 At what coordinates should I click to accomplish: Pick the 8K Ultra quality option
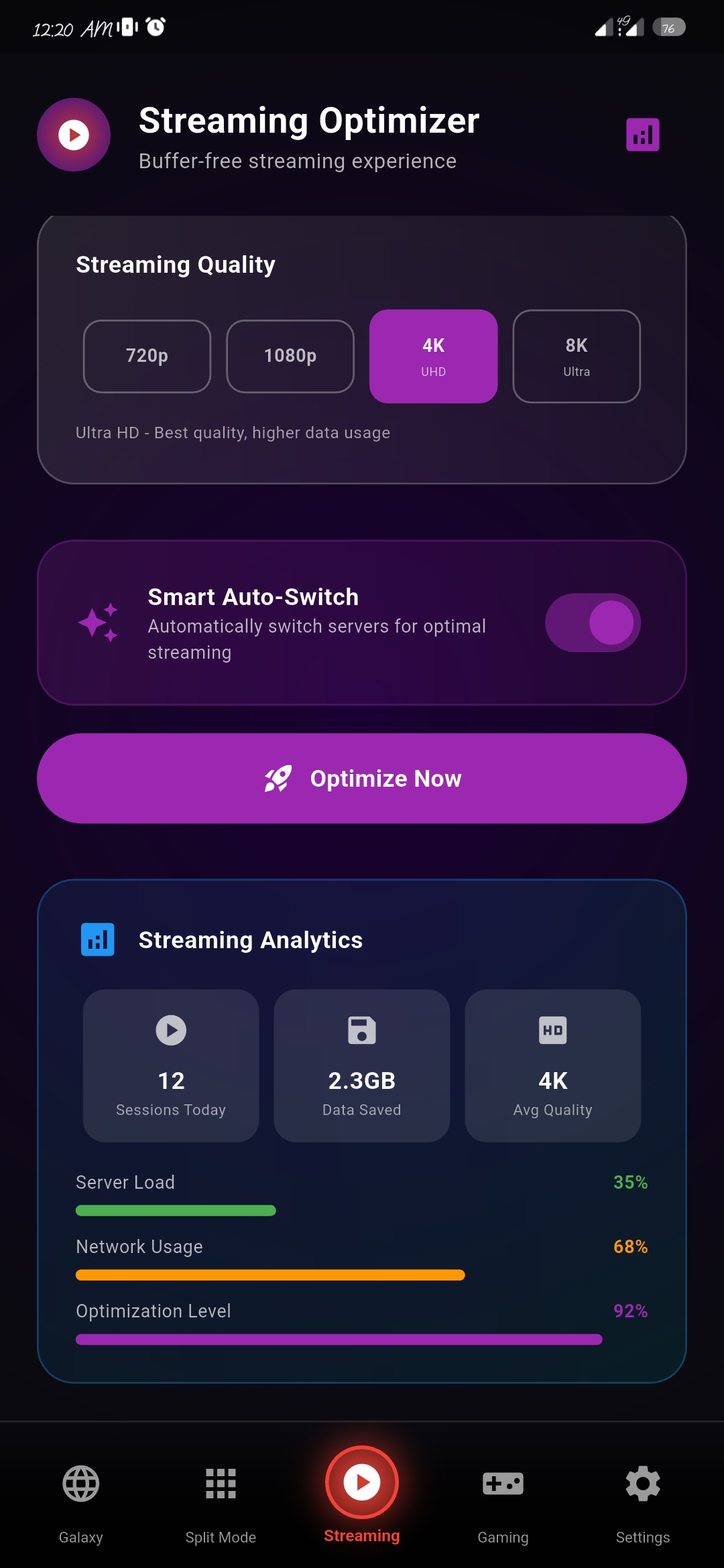[576, 356]
